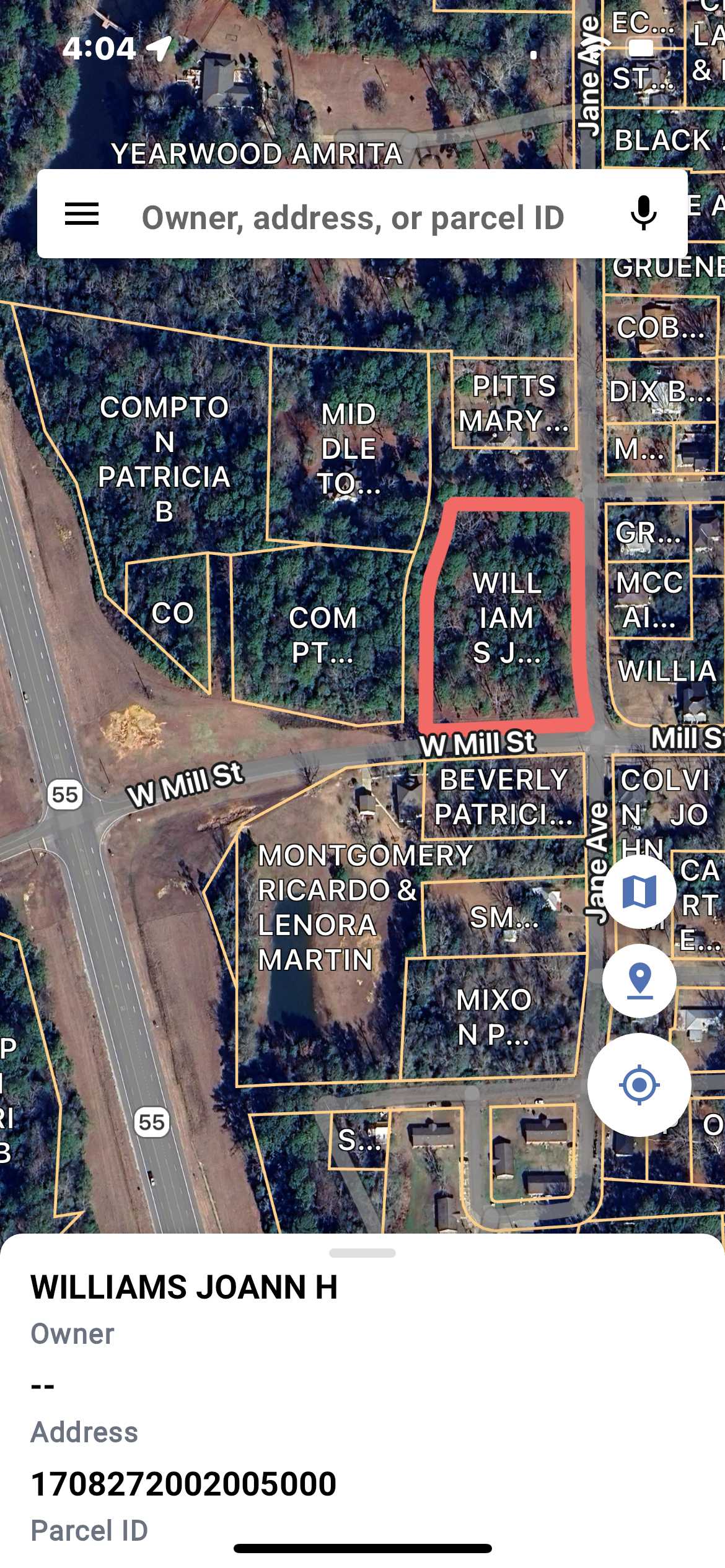This screenshot has width=725, height=1568.
Task: Select the COMPTON PATRICIA B parcel
Action: [164, 458]
